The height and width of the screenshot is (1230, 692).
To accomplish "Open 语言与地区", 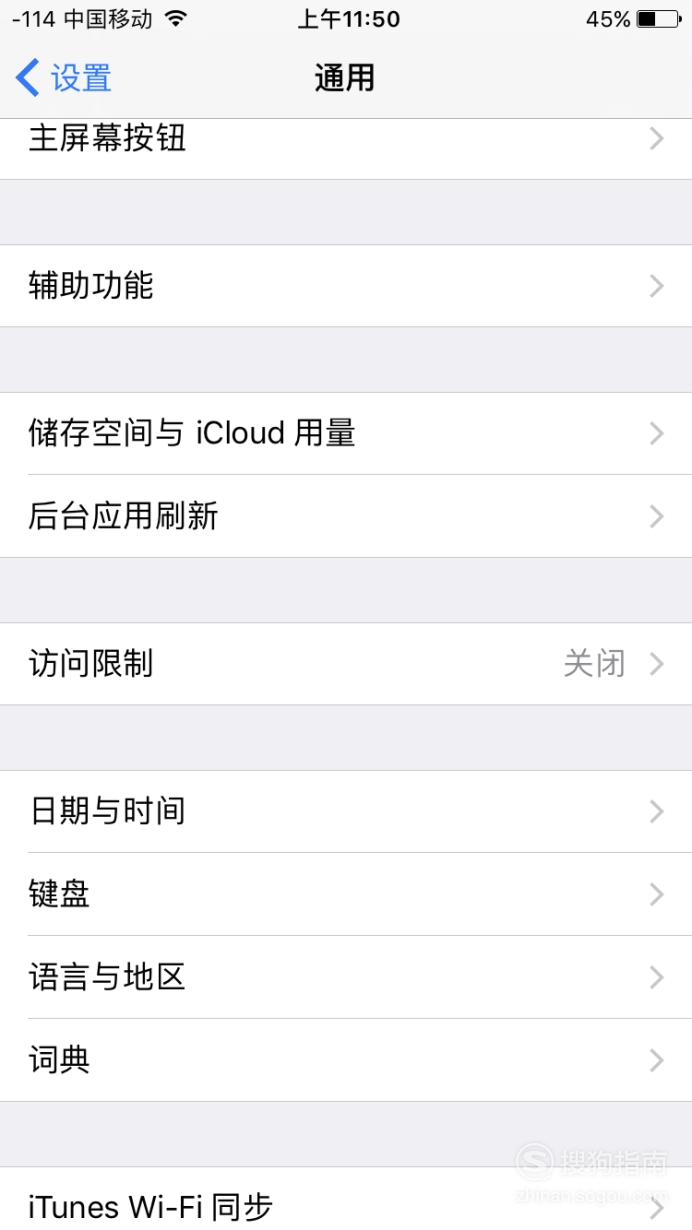I will (346, 977).
